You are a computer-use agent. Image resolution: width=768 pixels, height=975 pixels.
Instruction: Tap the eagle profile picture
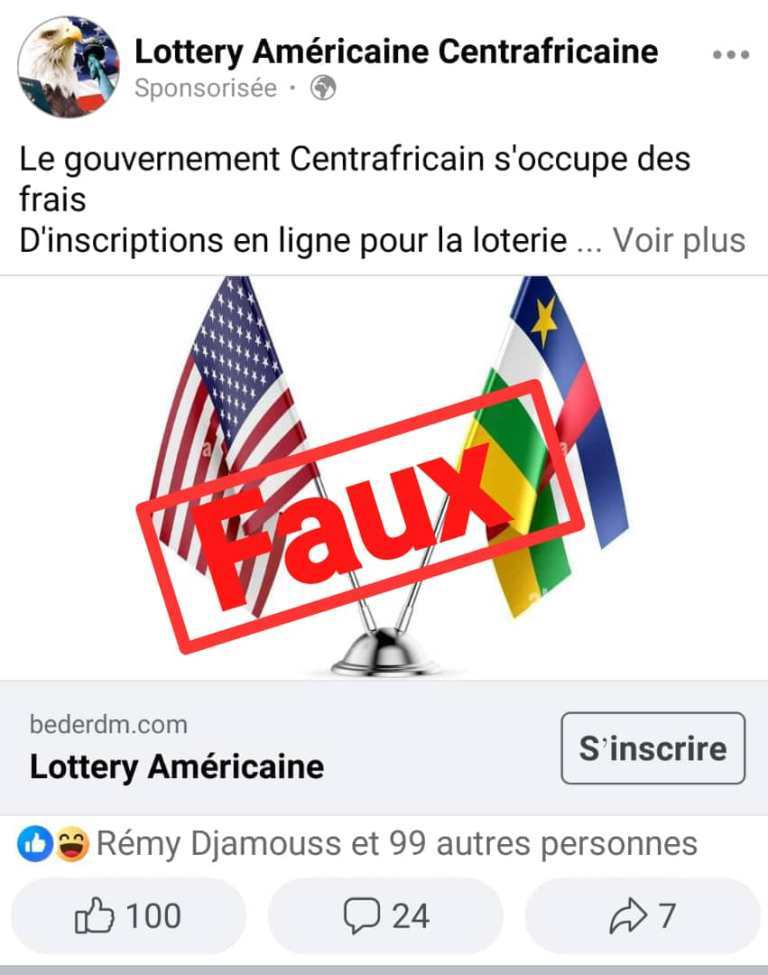click(x=67, y=67)
